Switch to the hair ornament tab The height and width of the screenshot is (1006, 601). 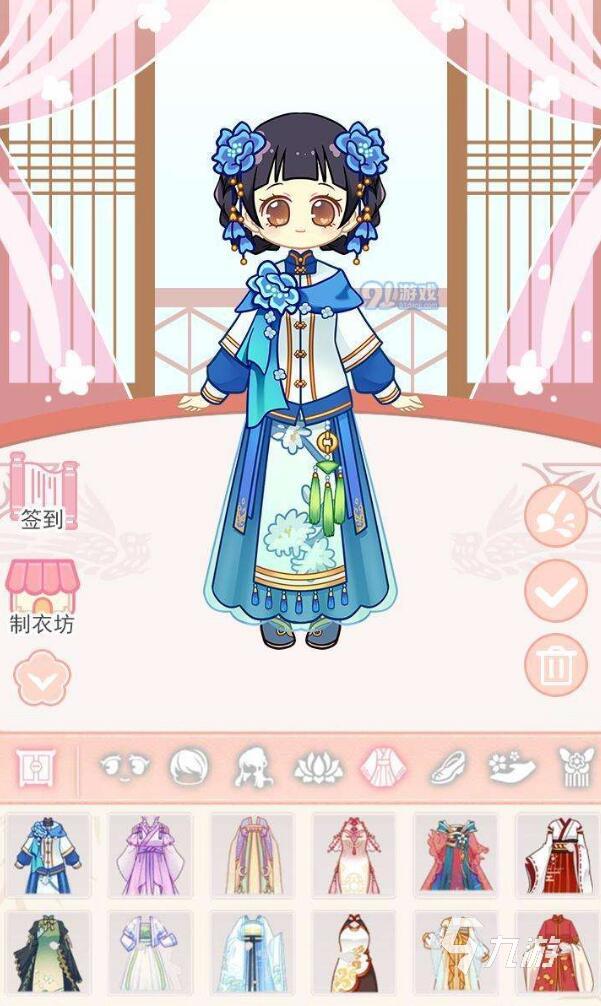point(575,767)
